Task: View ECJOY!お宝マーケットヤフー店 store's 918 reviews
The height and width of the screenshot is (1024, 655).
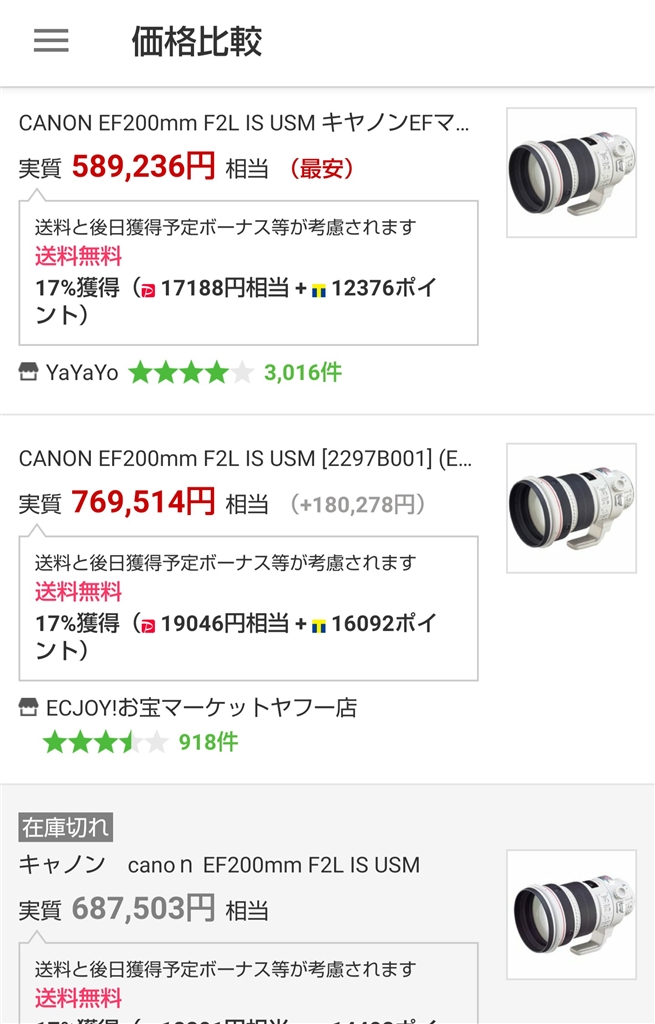Action: [x=208, y=742]
